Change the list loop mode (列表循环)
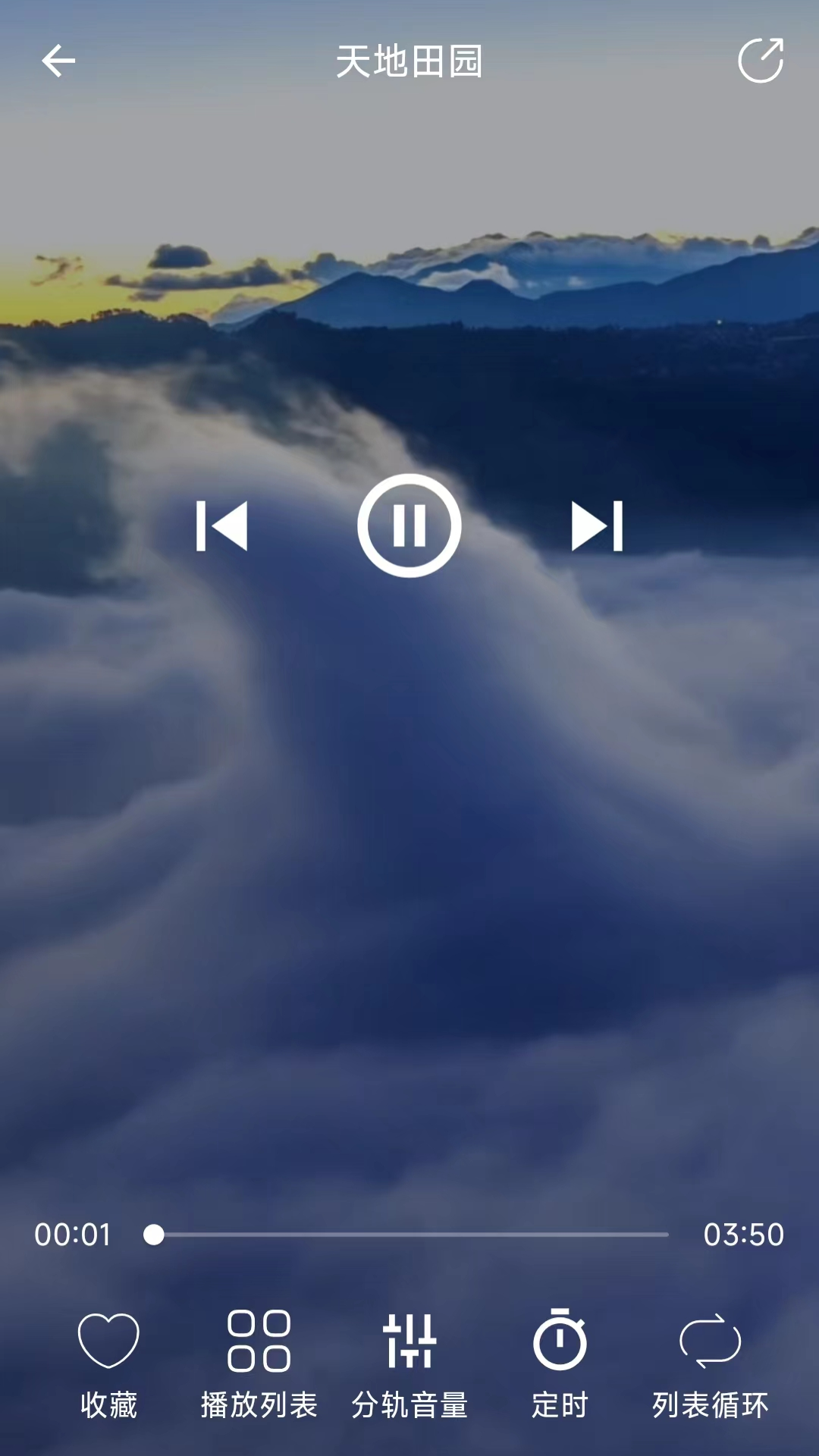 coord(710,1363)
